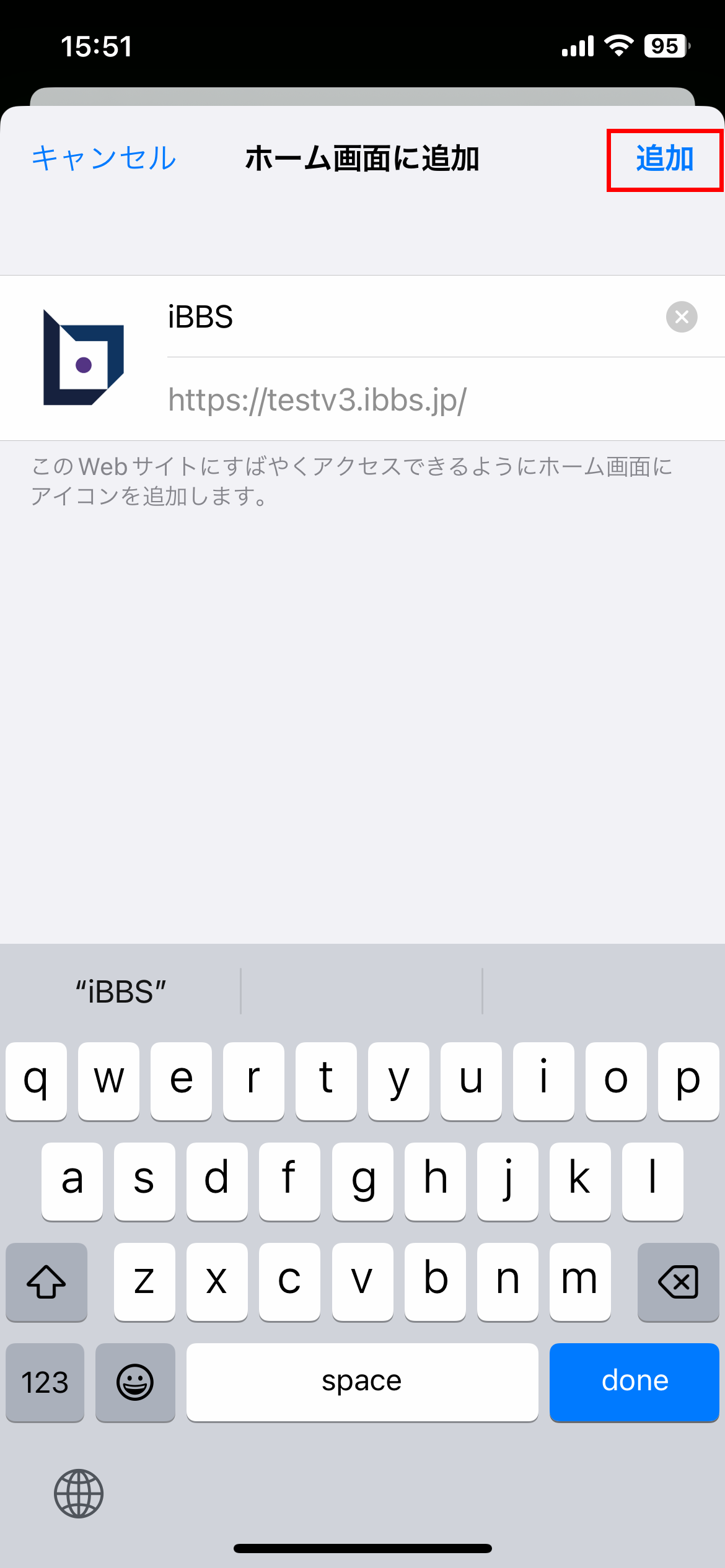Clear the iBBS name field
The height and width of the screenshot is (1568, 725).
pyautogui.click(x=681, y=317)
